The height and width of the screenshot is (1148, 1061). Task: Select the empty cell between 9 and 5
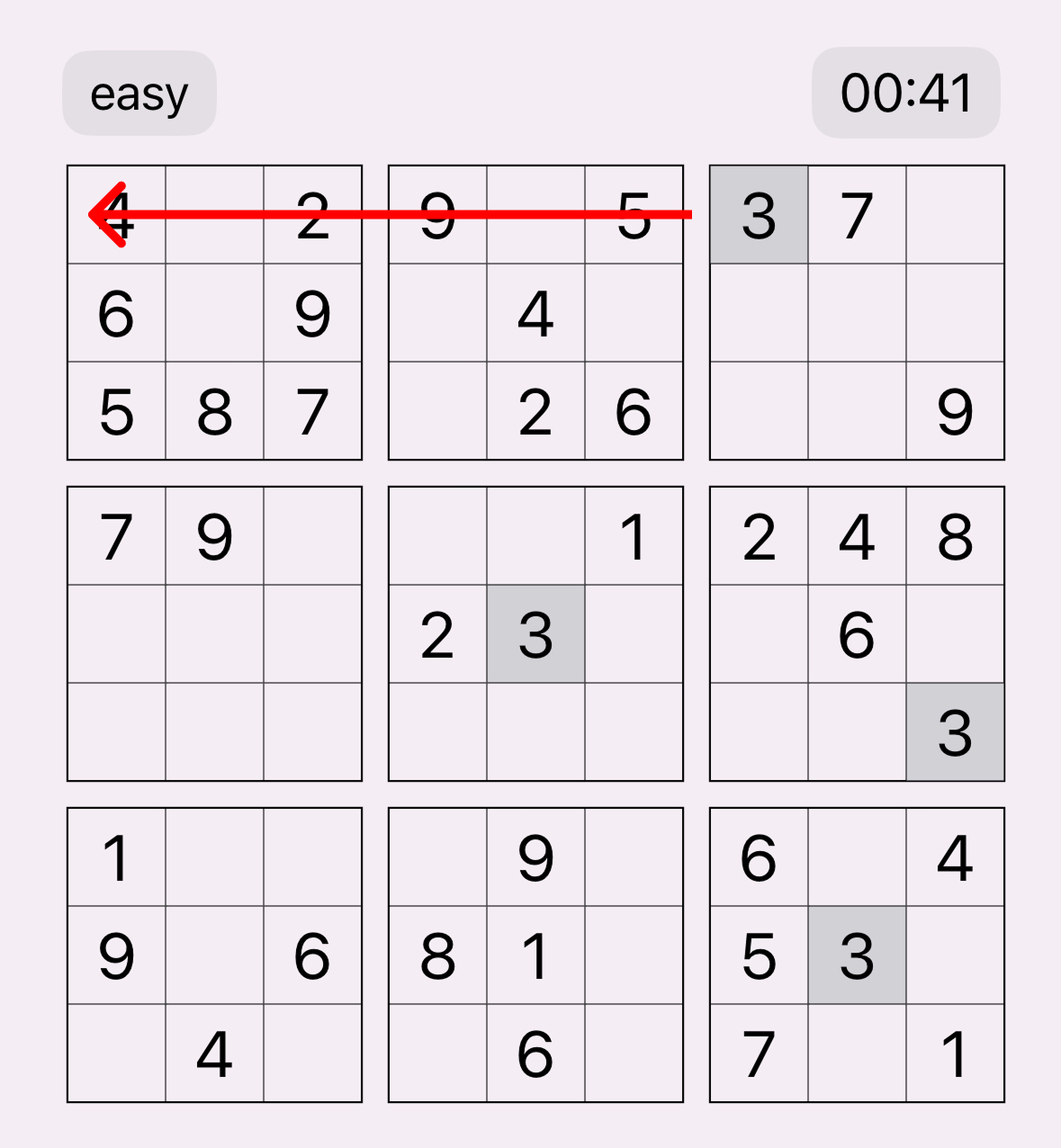tap(535, 215)
